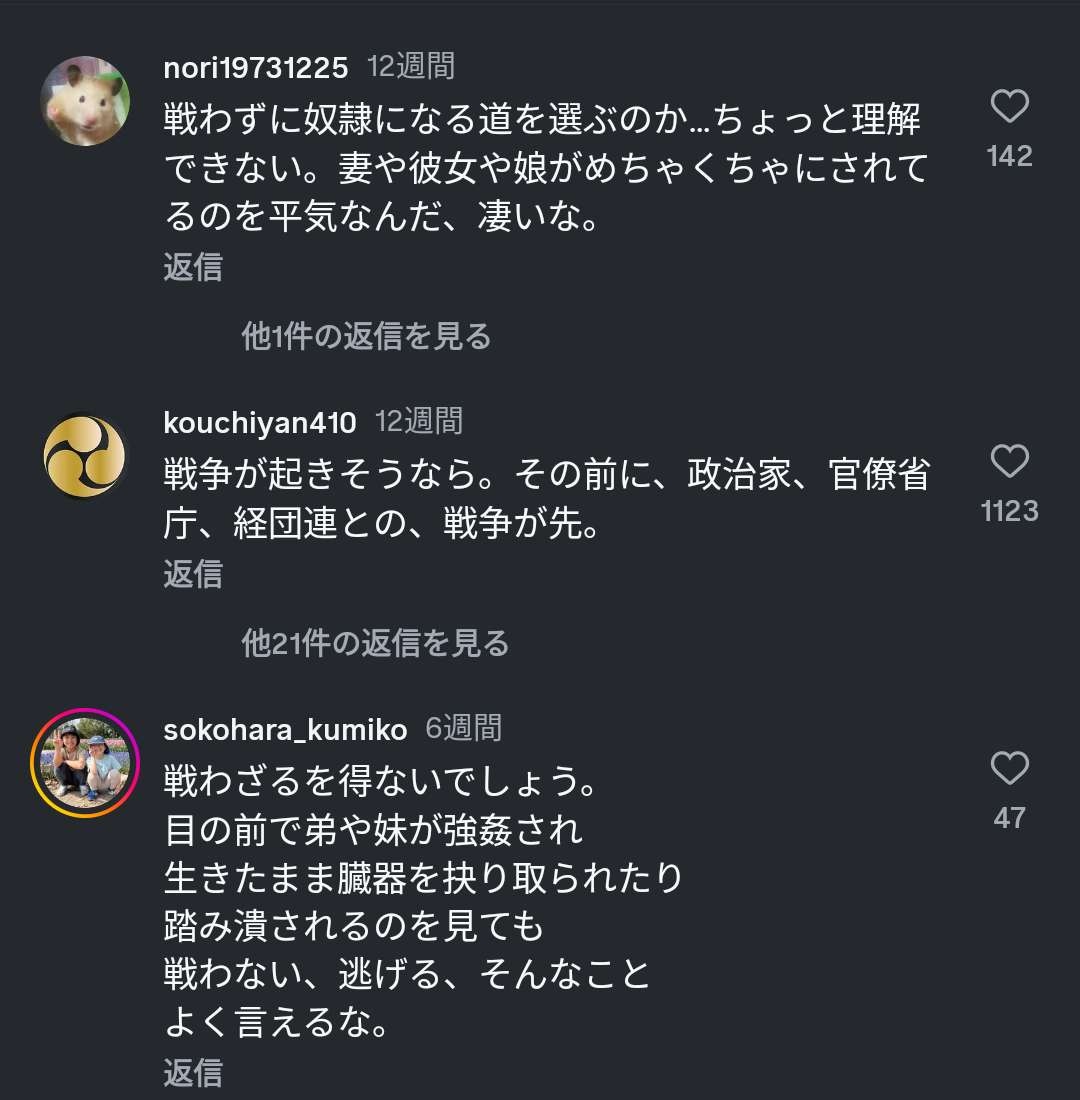Like kouchiyan410's comment
The image size is (1080, 1100).
tap(1009, 461)
